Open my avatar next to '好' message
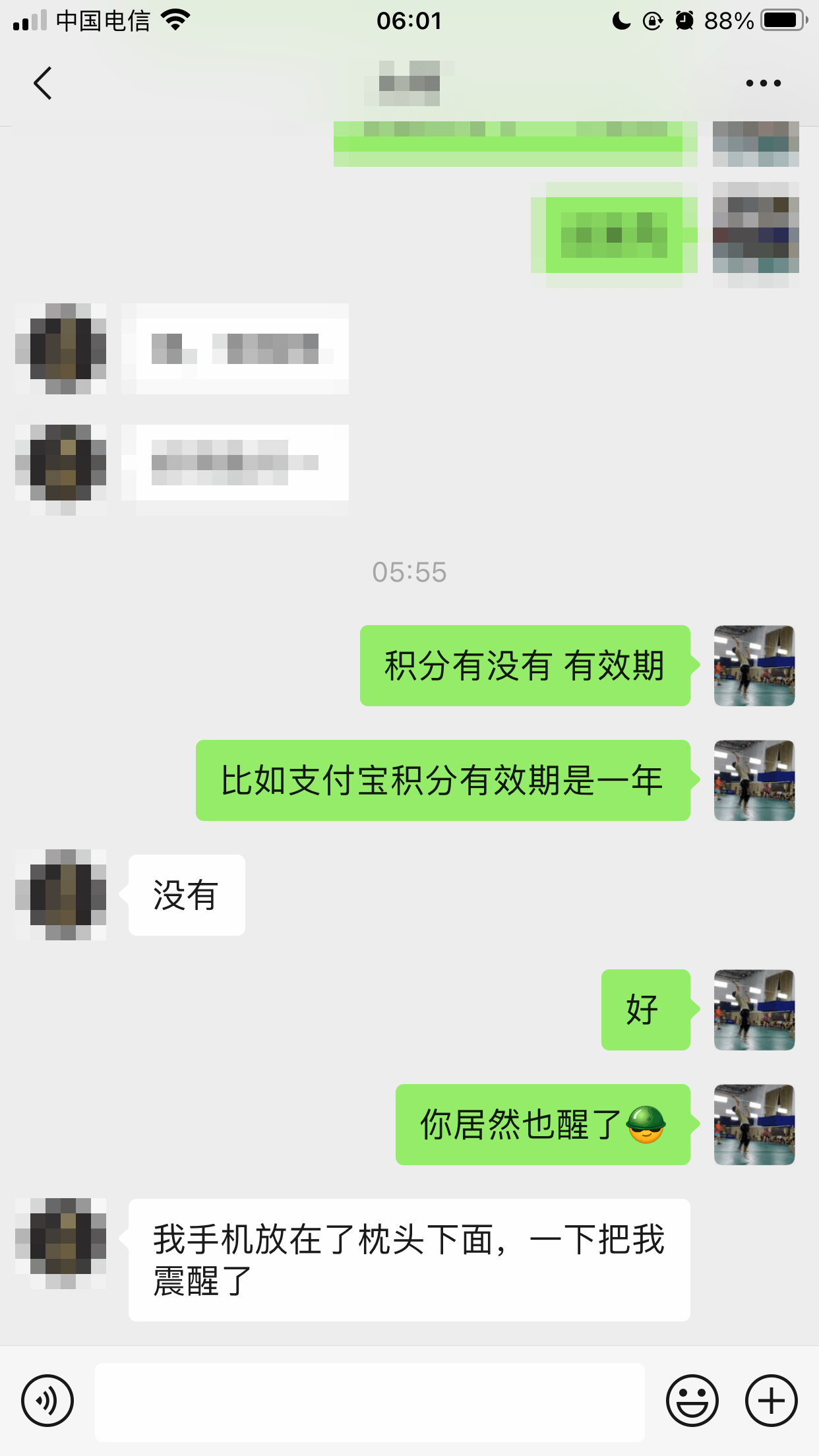The height and width of the screenshot is (1456, 819). pyautogui.click(x=754, y=1010)
